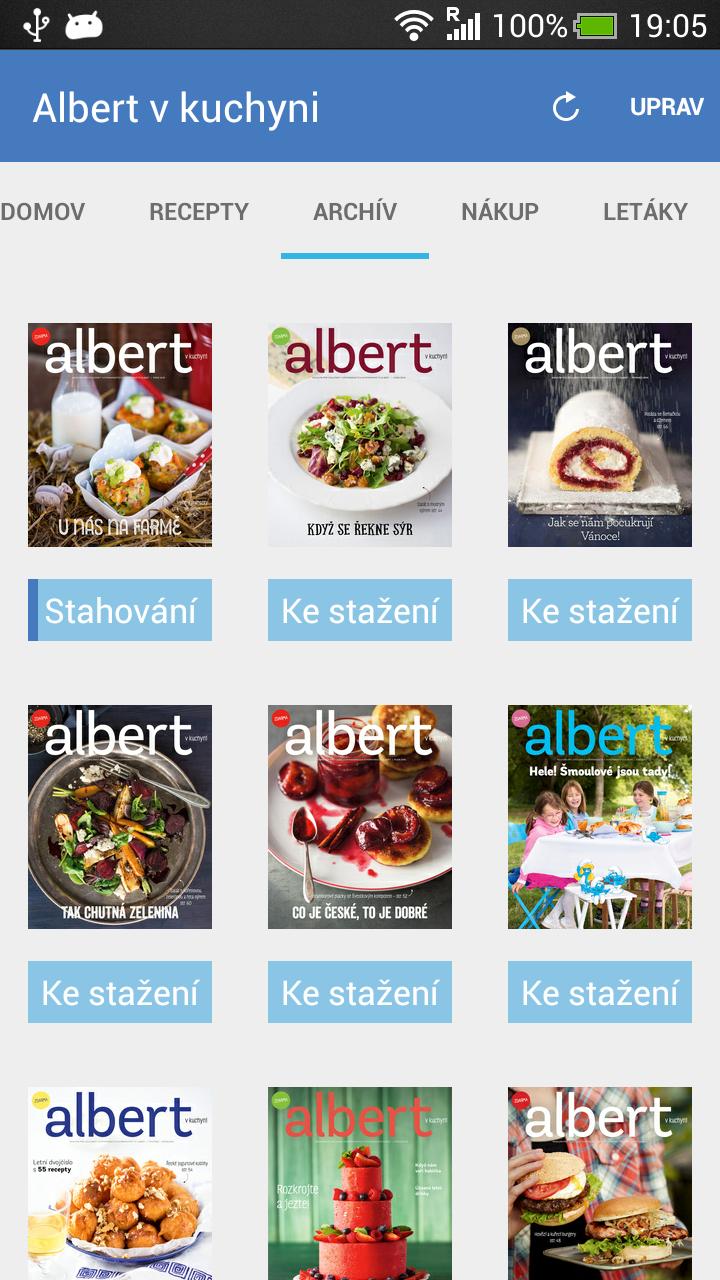Tap the refresh icon in the app bar
This screenshot has width=720, height=1280.
point(566,107)
